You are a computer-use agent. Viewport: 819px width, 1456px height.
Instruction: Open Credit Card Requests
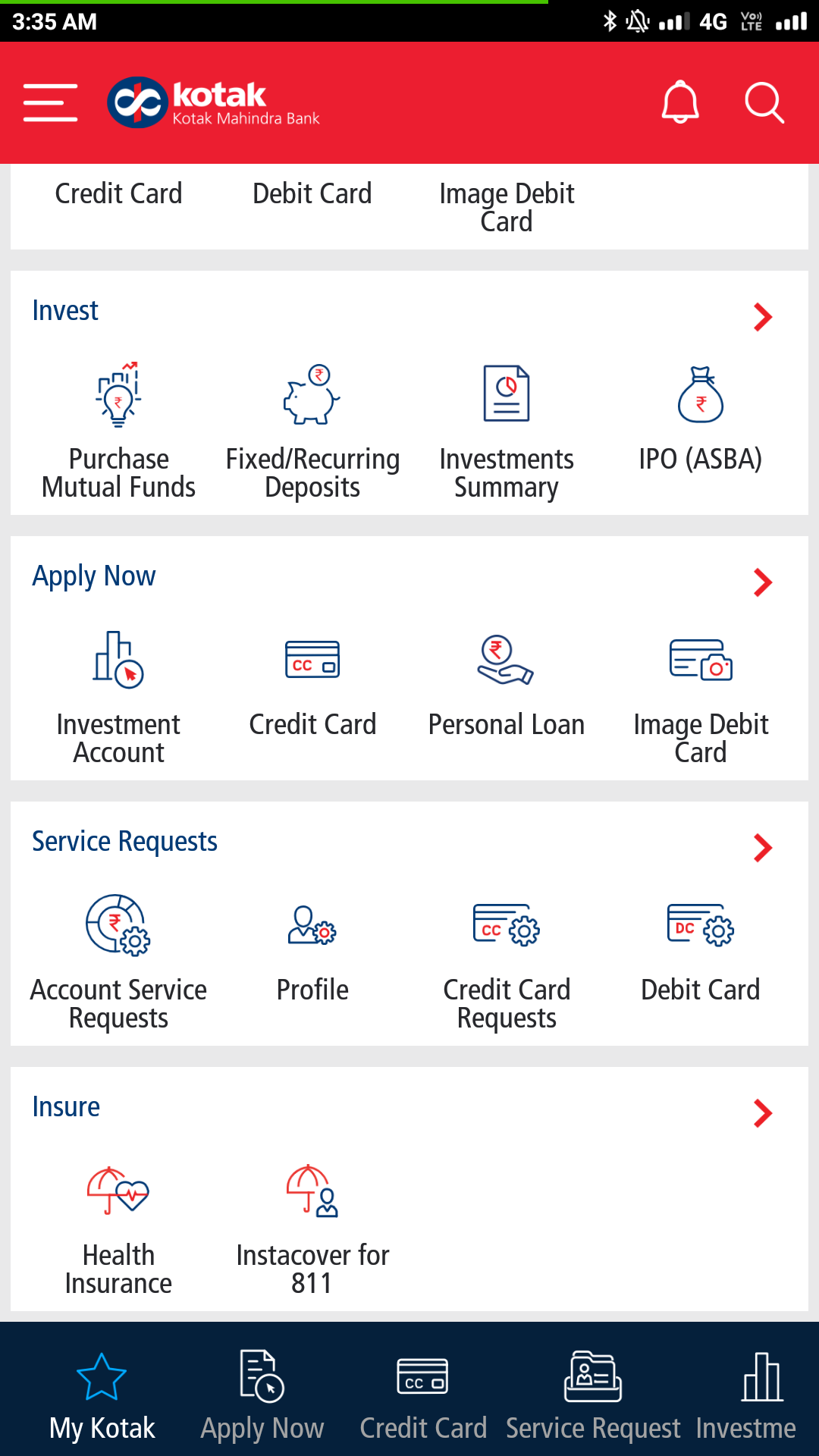point(507,962)
